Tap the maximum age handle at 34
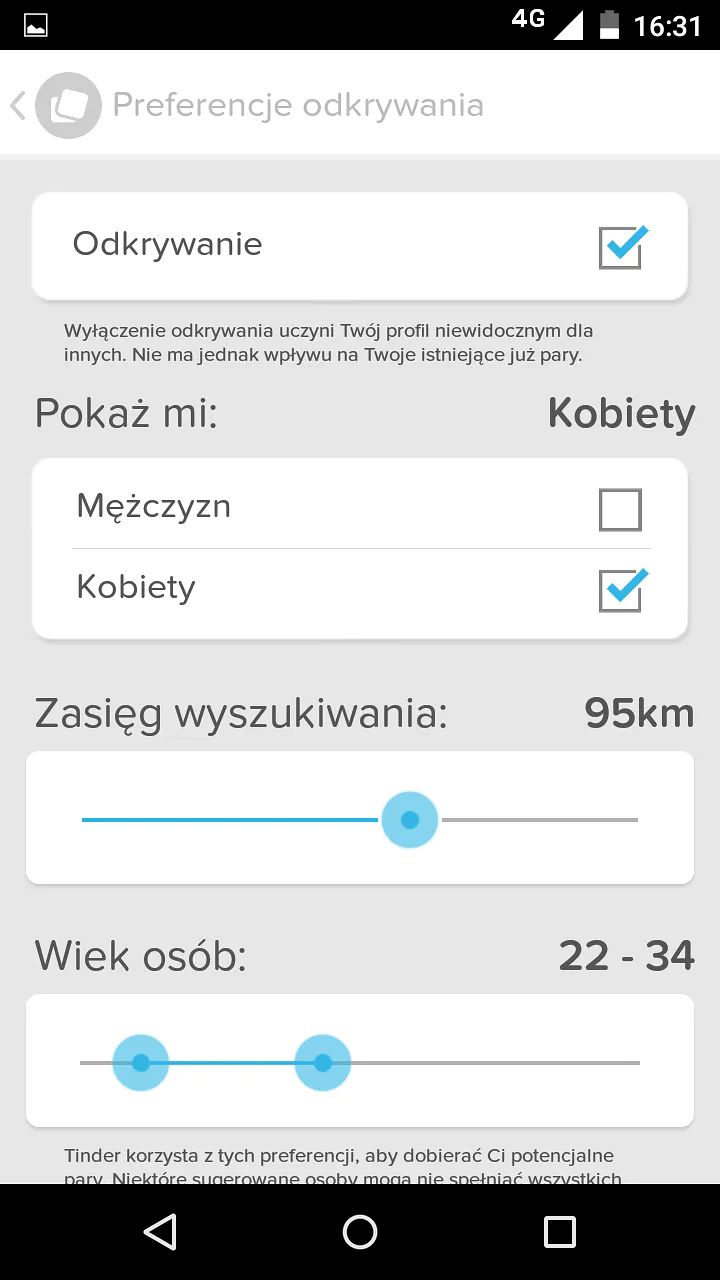 click(x=323, y=1062)
